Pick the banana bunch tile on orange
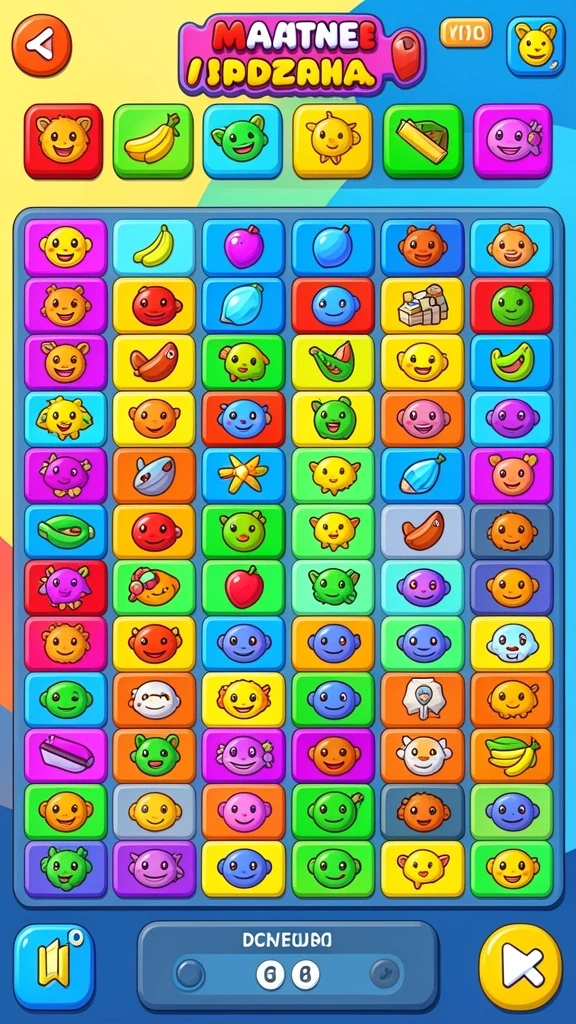The width and height of the screenshot is (576, 1024). [x=511, y=756]
